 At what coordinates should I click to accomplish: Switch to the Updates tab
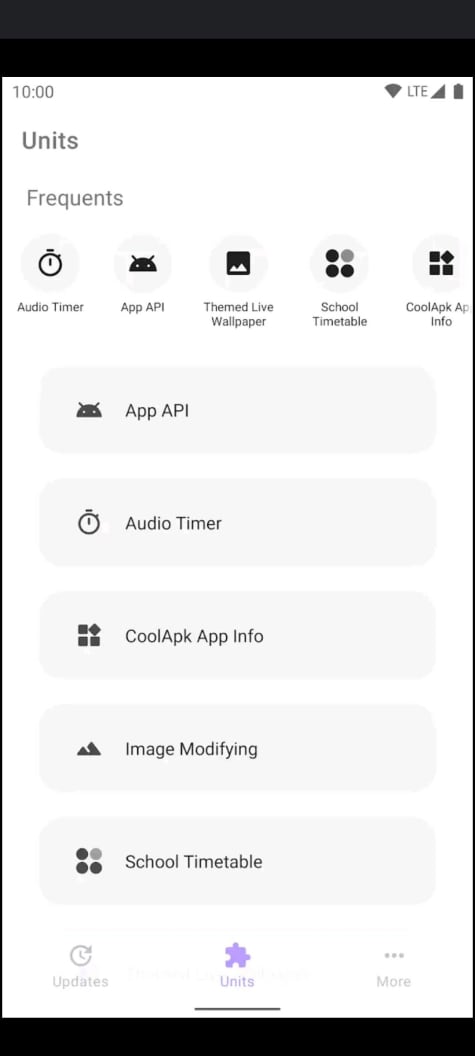80,966
